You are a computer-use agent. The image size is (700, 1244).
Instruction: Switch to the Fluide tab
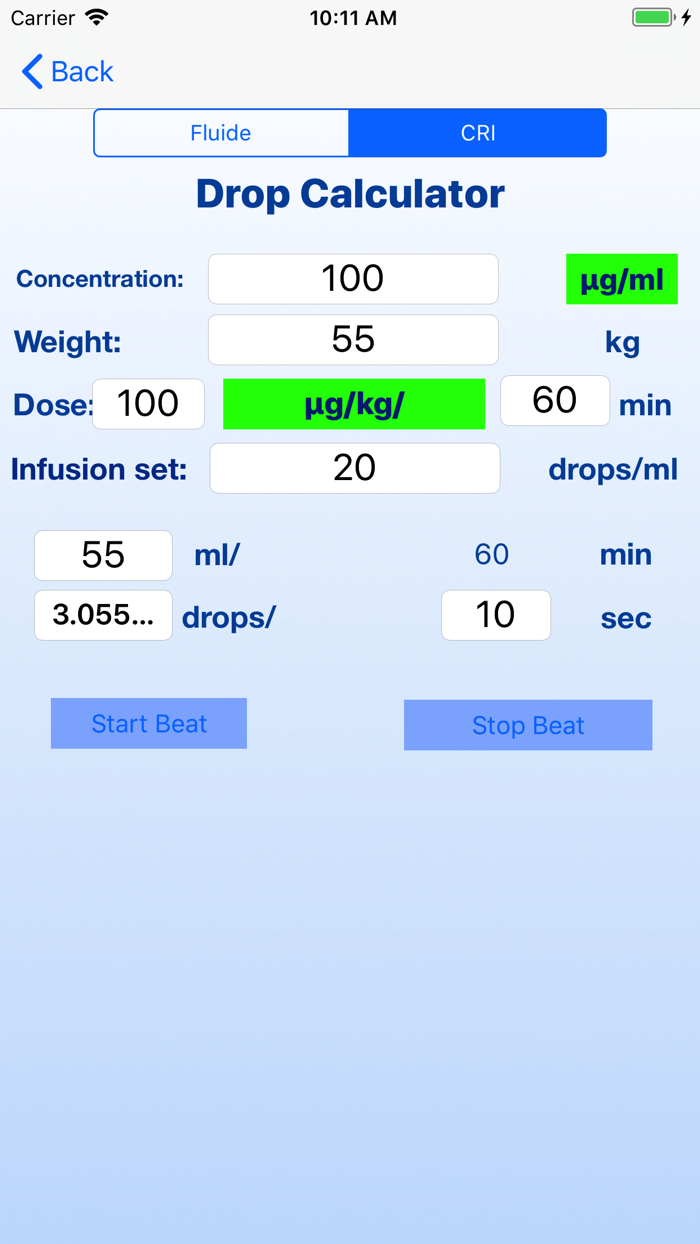click(x=221, y=133)
